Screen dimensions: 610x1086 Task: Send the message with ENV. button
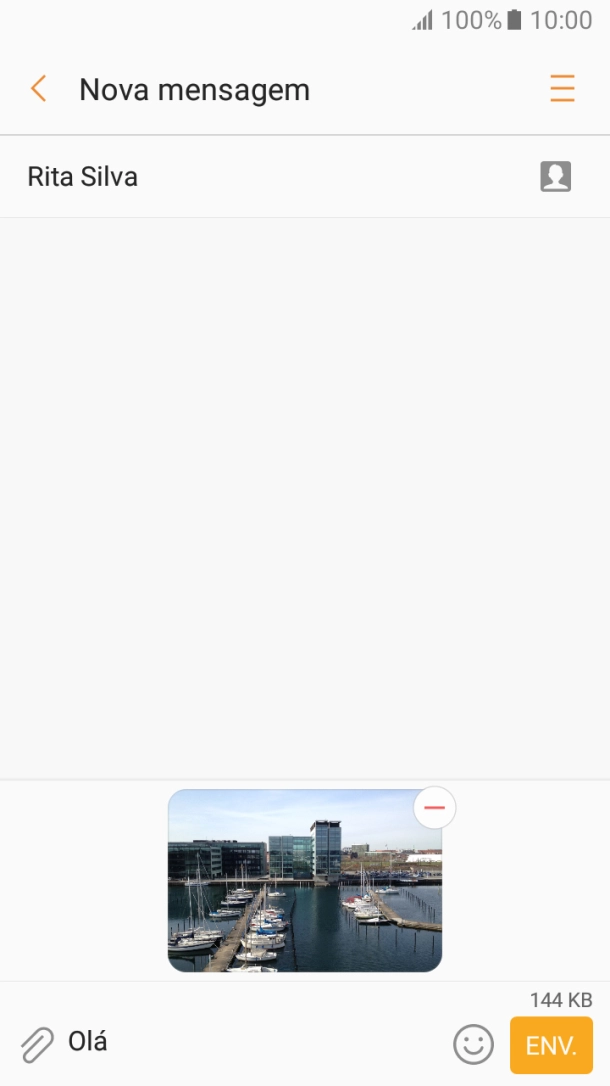tap(551, 1045)
